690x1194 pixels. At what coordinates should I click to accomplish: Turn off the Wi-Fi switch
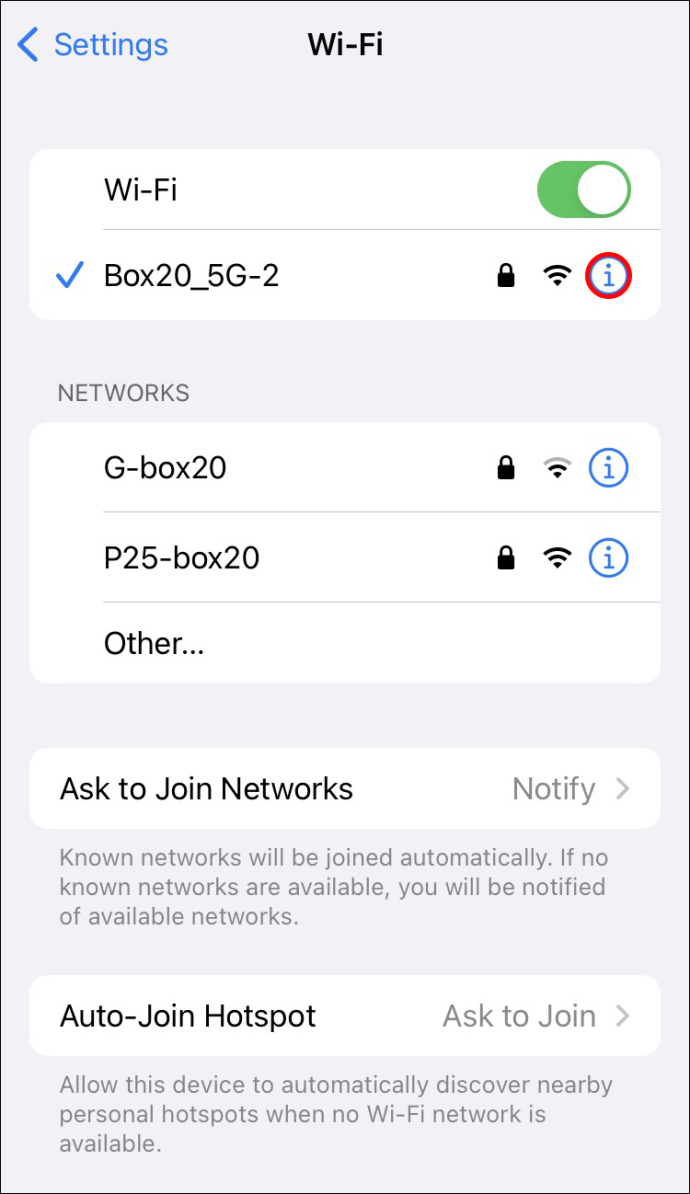pyautogui.click(x=584, y=190)
